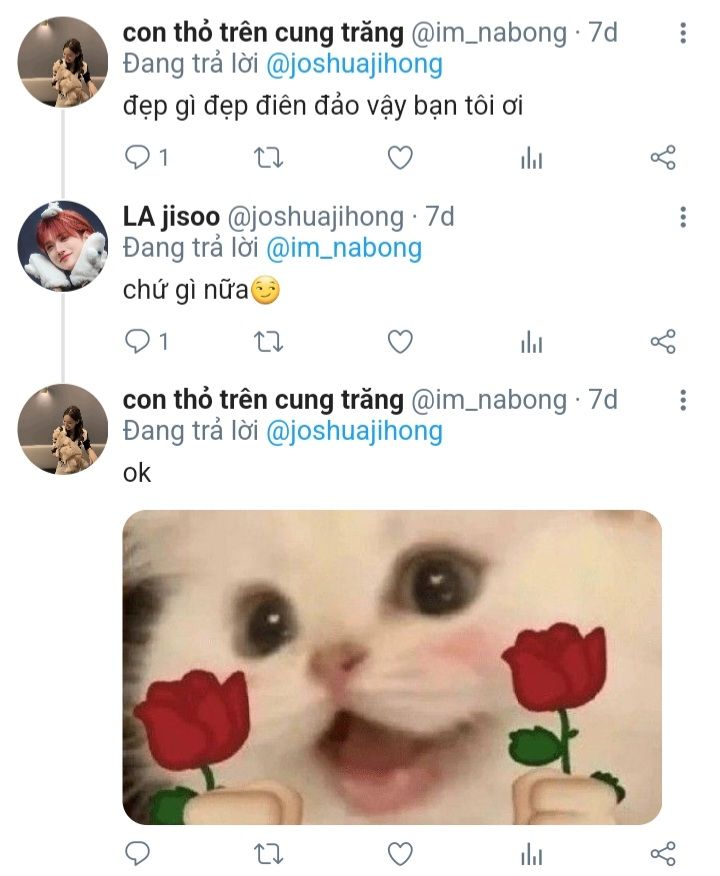
Task: Open overflow menu on LA jisoo's tweet
Action: tap(683, 217)
